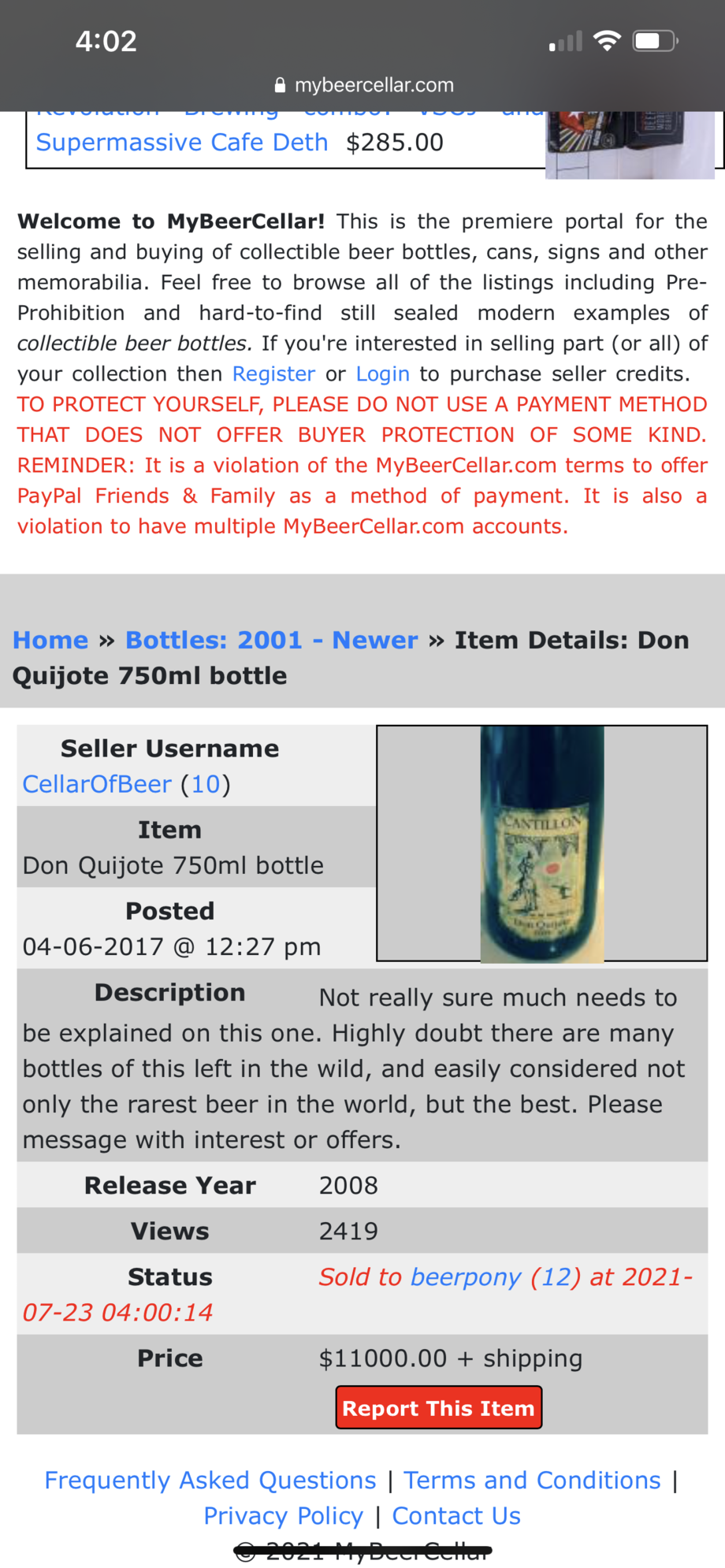Go to the Home breadcrumb

50,640
